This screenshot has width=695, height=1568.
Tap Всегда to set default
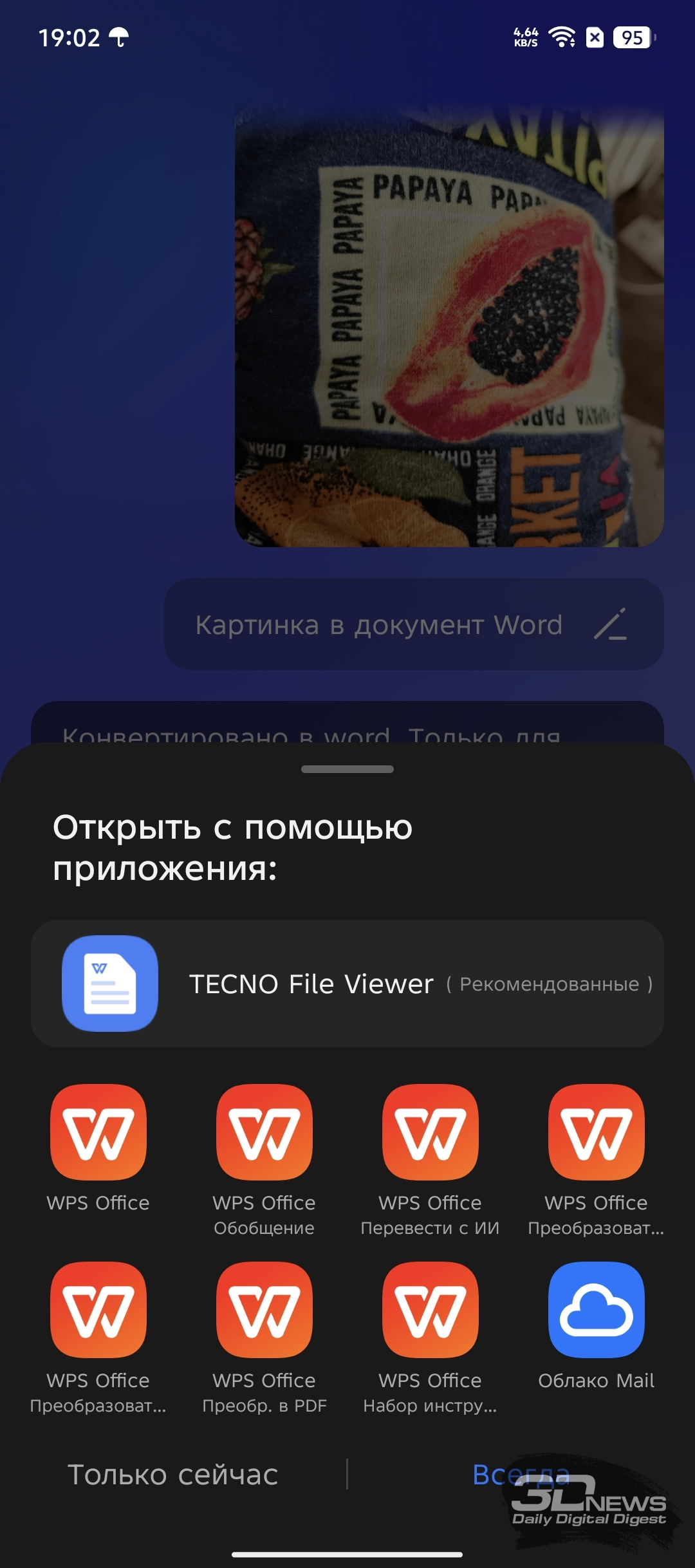[521, 1475]
